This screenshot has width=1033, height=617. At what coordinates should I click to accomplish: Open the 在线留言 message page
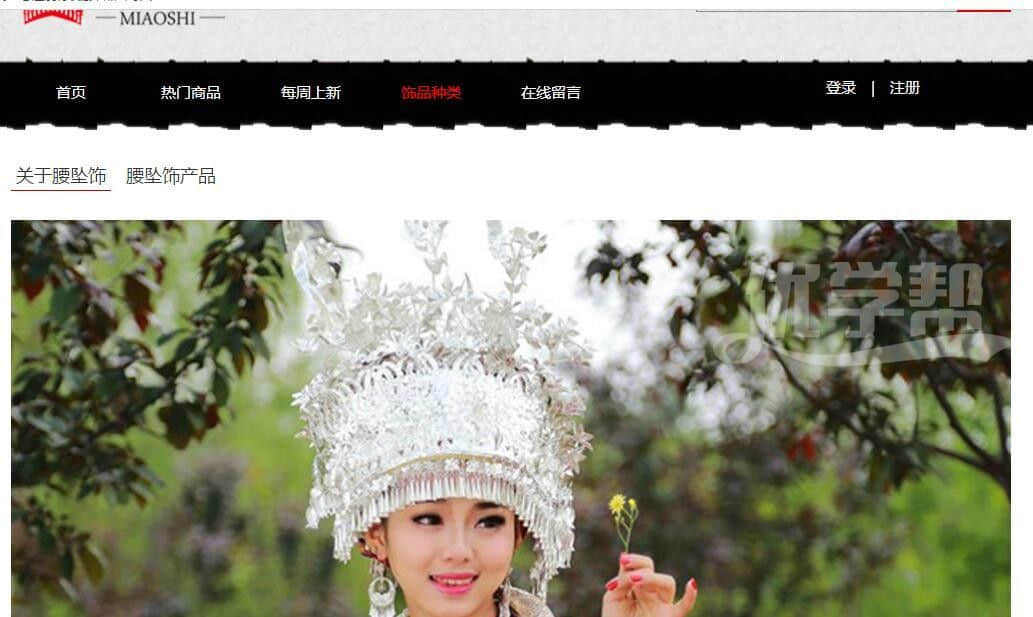tap(550, 93)
